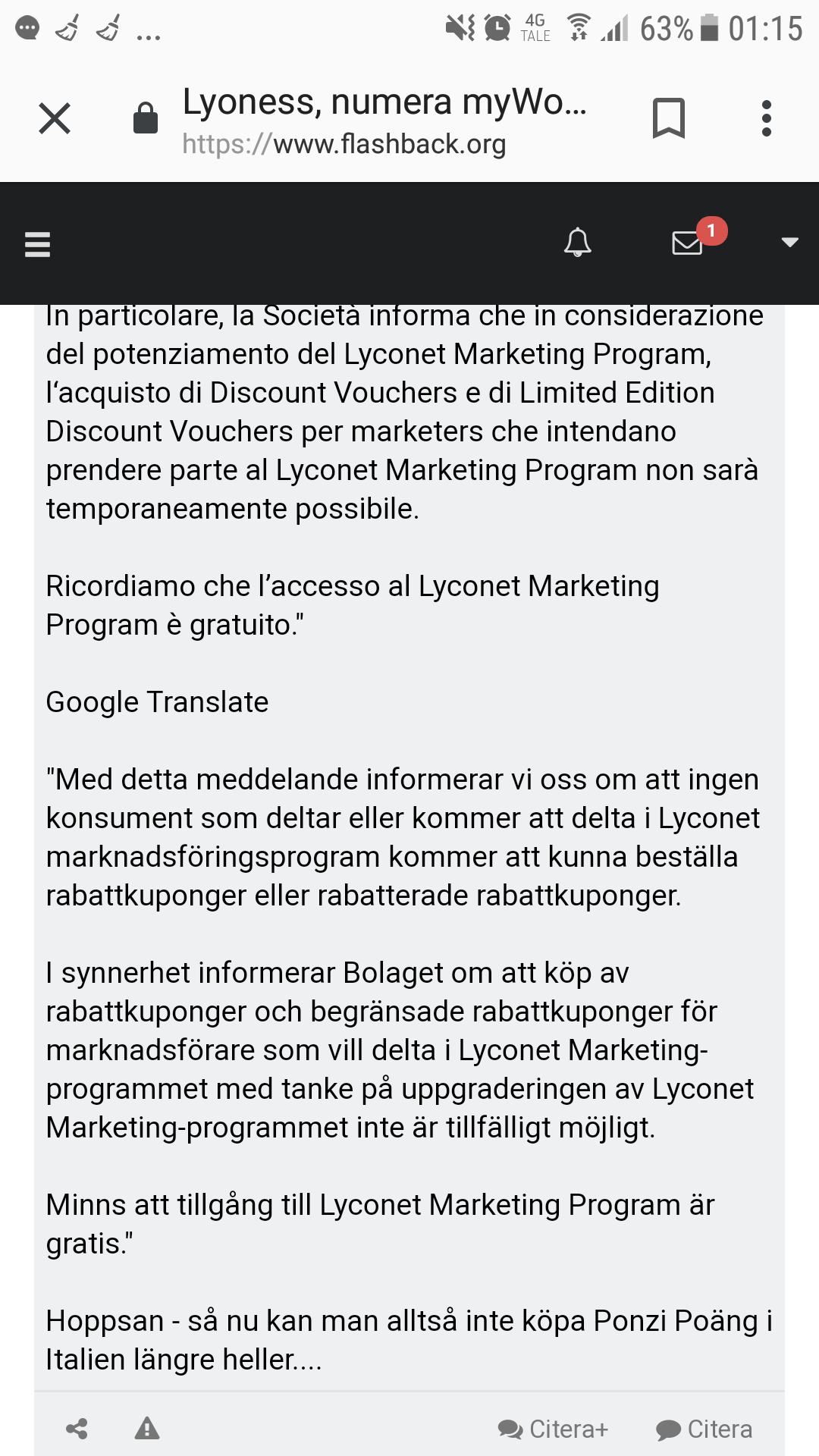
Task: Open the hamburger navigation menu
Action: pyautogui.click(x=37, y=244)
